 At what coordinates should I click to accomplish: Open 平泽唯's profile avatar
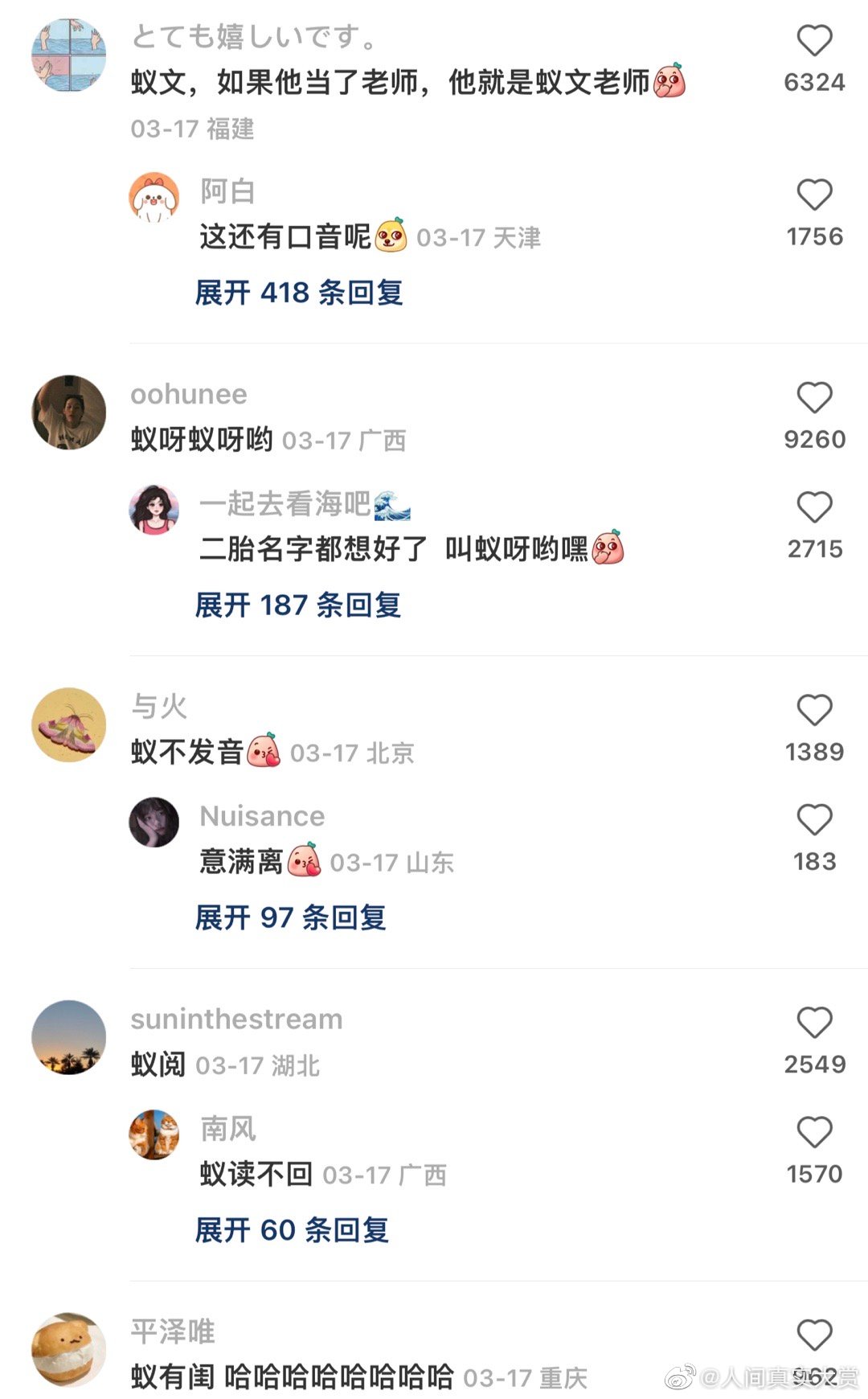(69, 1350)
